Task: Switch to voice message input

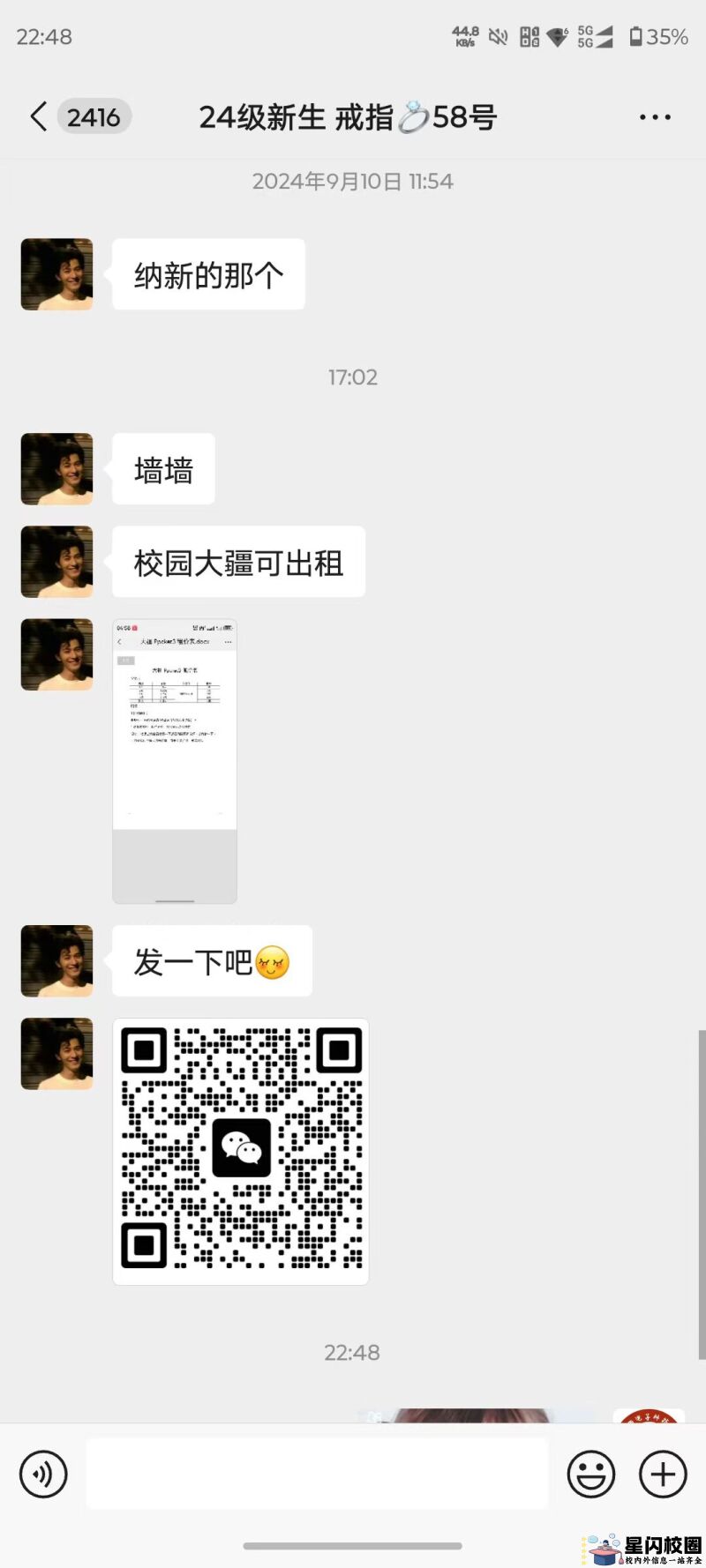Action: coord(43,1473)
